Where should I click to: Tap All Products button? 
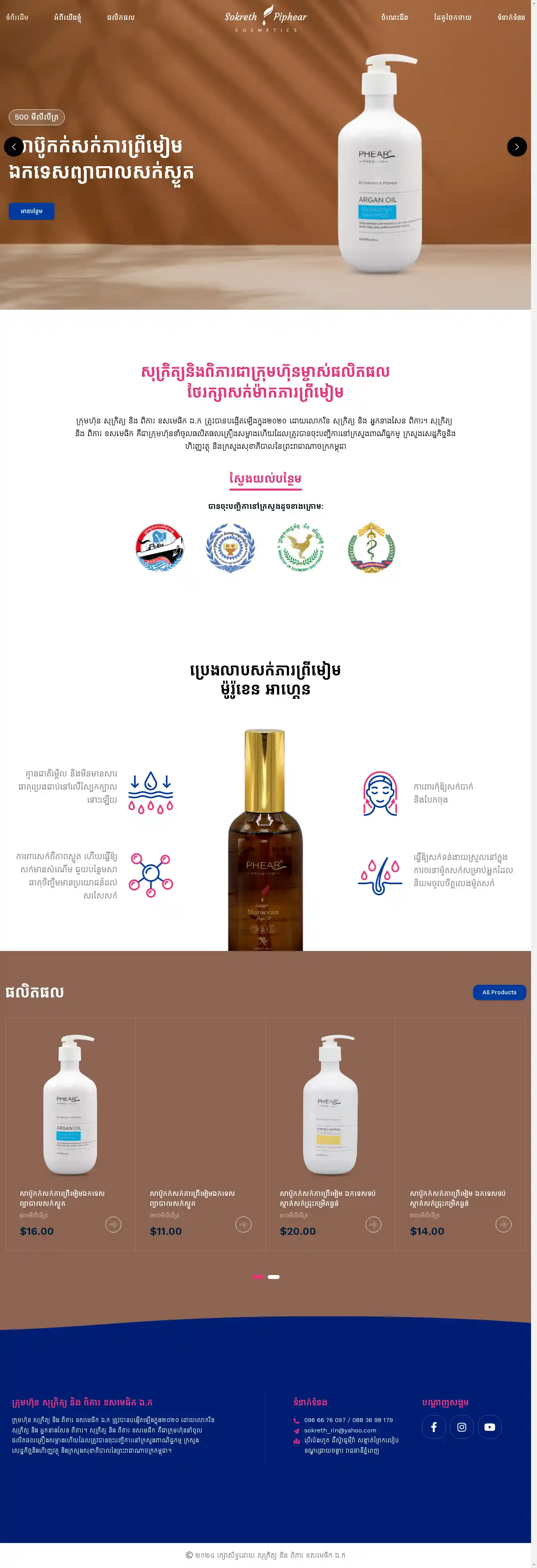499,992
